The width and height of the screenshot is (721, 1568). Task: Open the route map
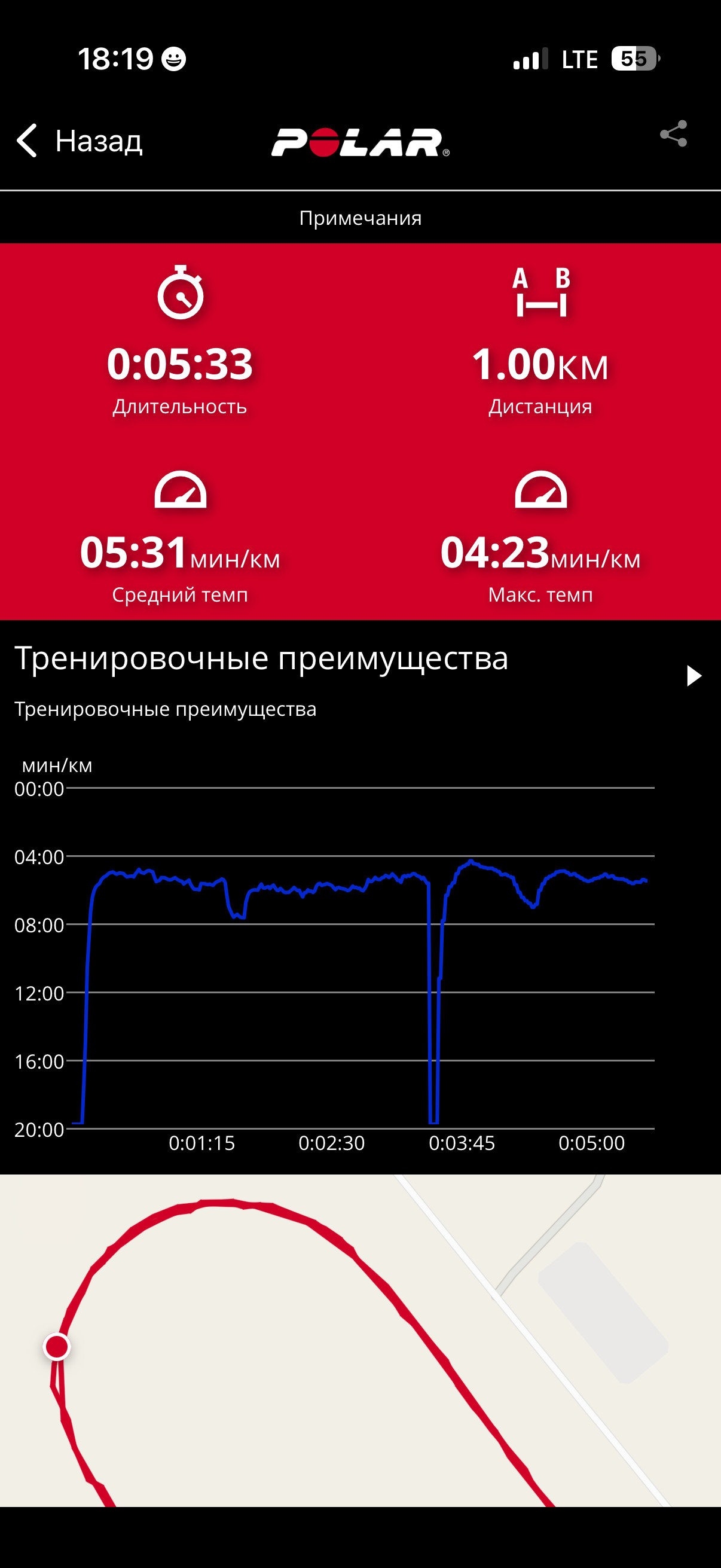(360, 1341)
